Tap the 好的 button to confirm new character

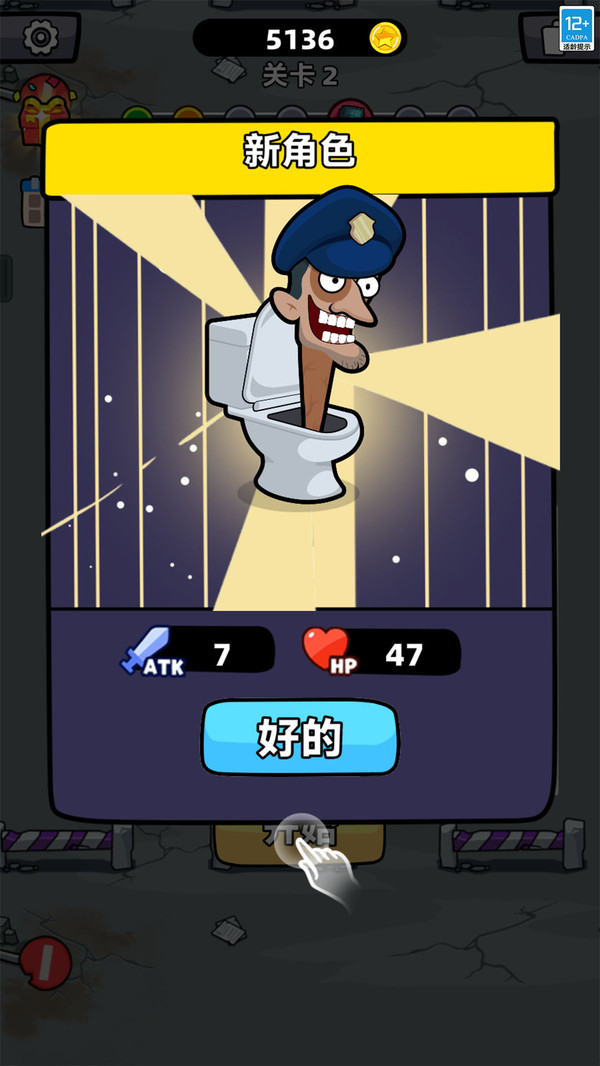point(300,738)
